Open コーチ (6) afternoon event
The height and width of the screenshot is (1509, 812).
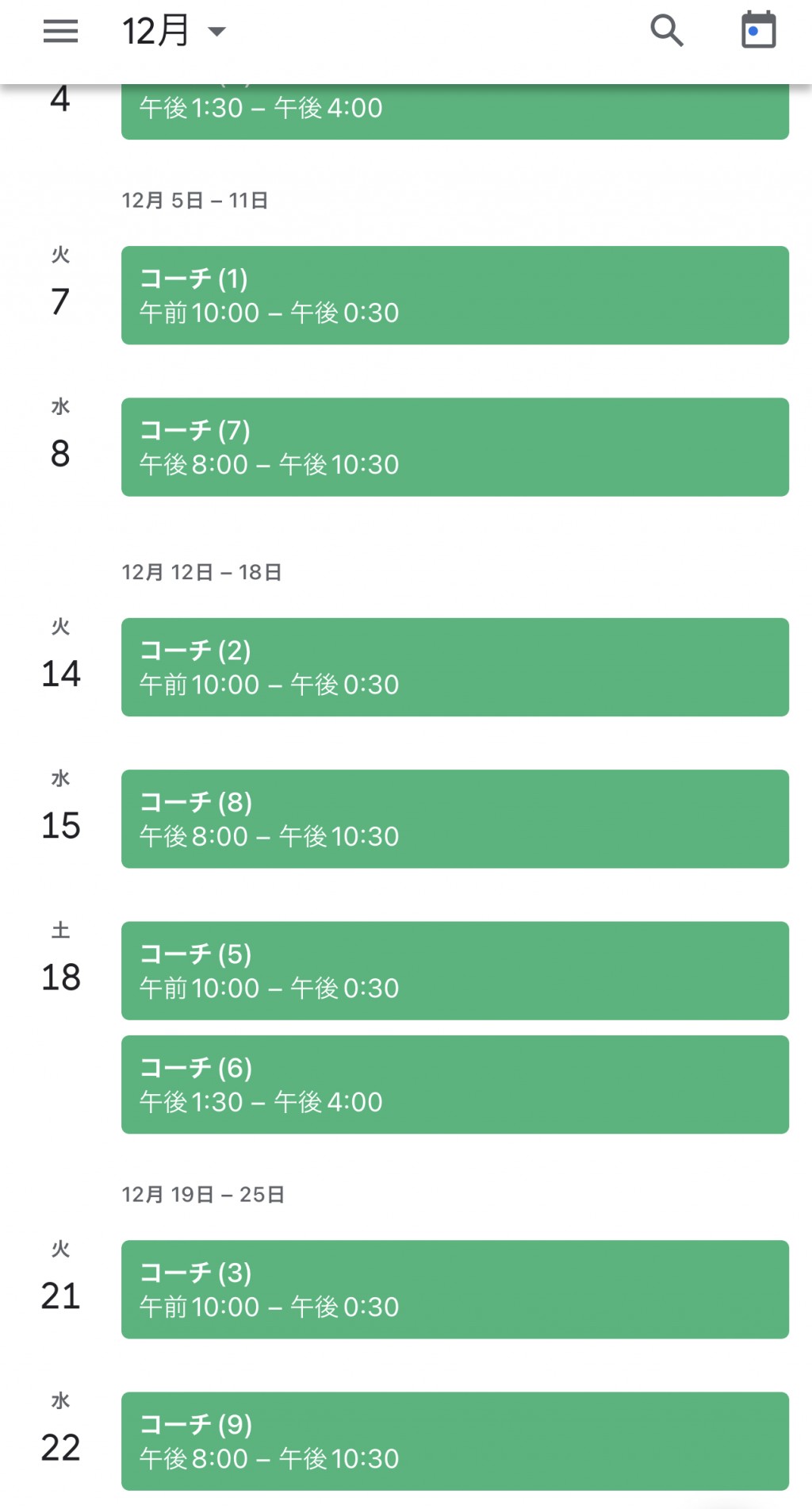(455, 1085)
